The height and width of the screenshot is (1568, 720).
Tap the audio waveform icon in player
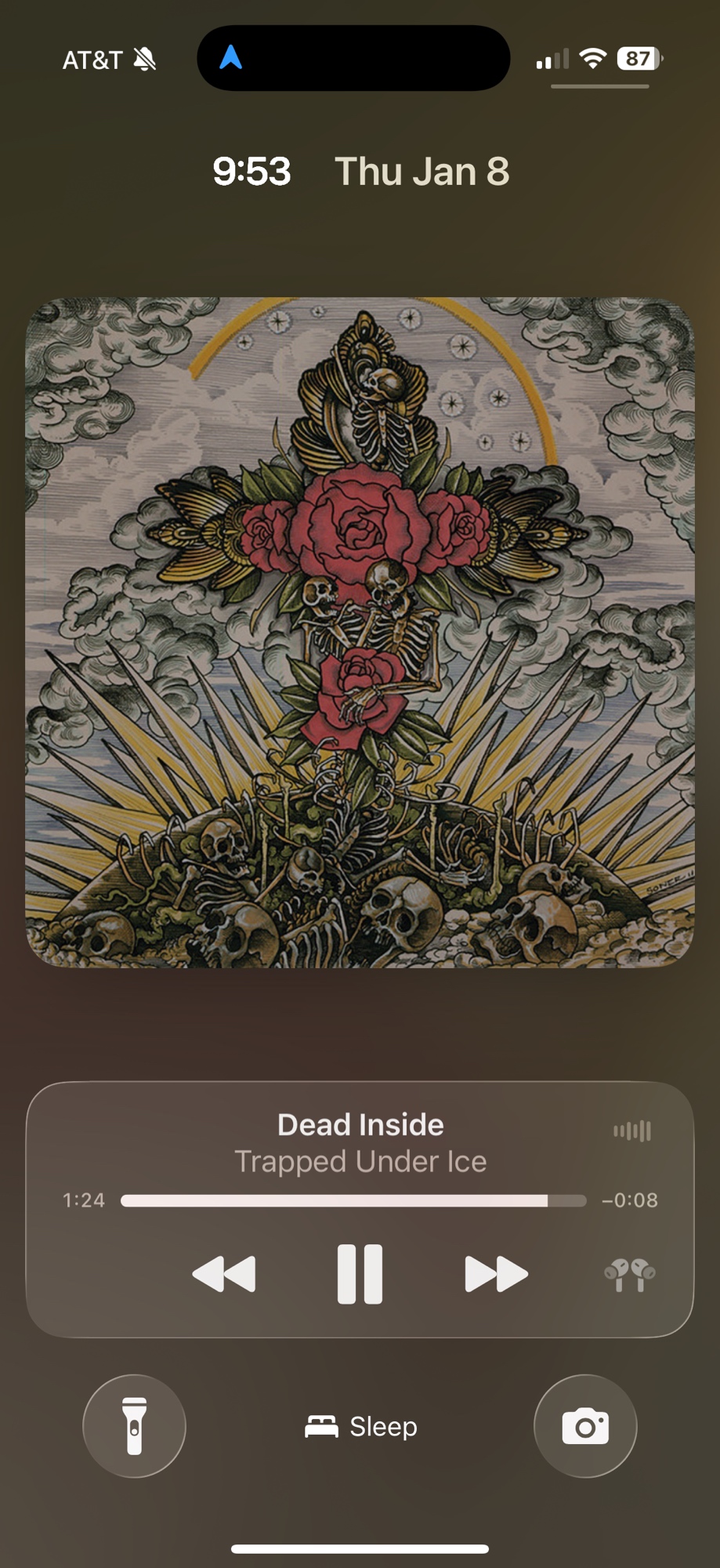[631, 1131]
